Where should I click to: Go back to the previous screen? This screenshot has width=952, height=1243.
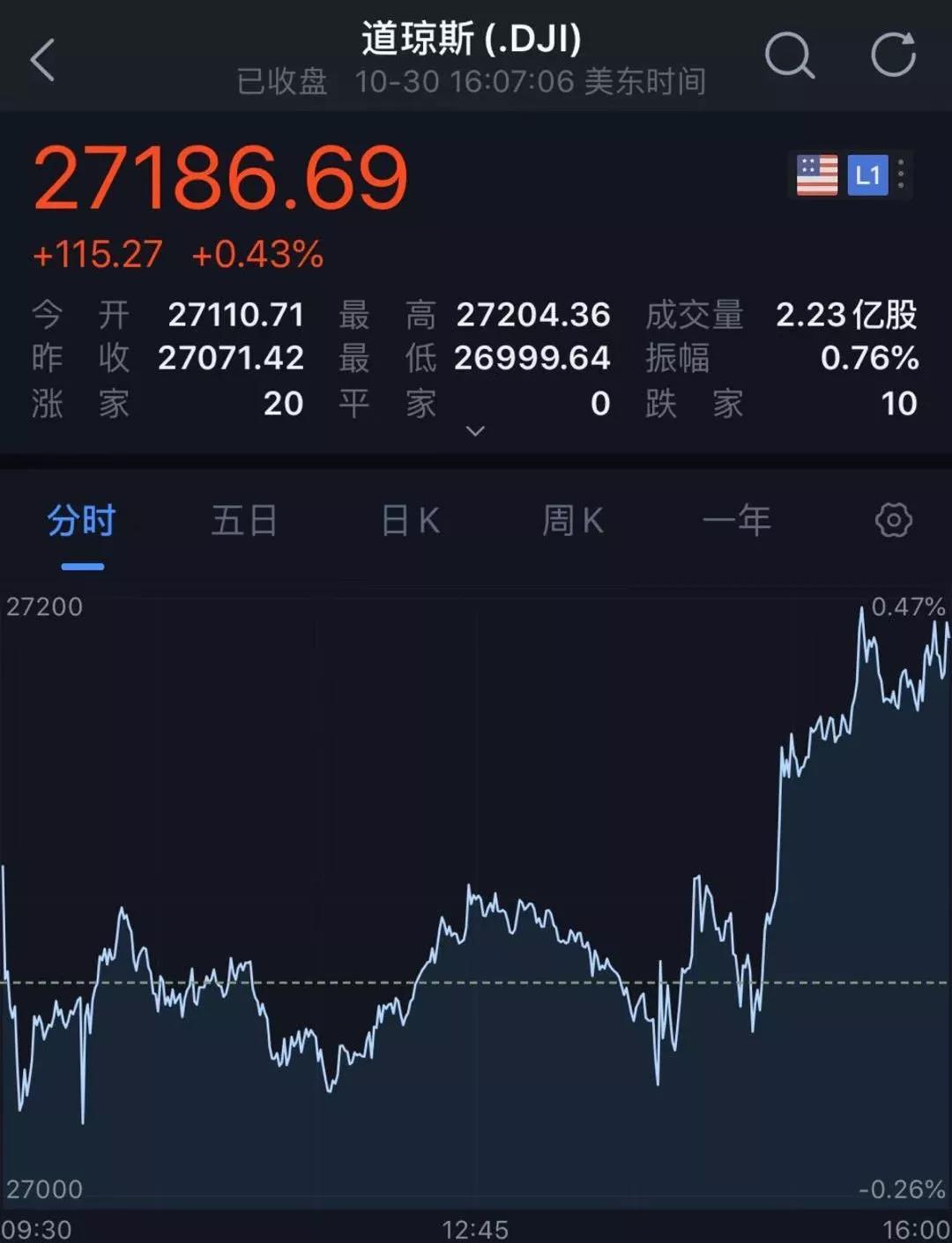pos(43,60)
